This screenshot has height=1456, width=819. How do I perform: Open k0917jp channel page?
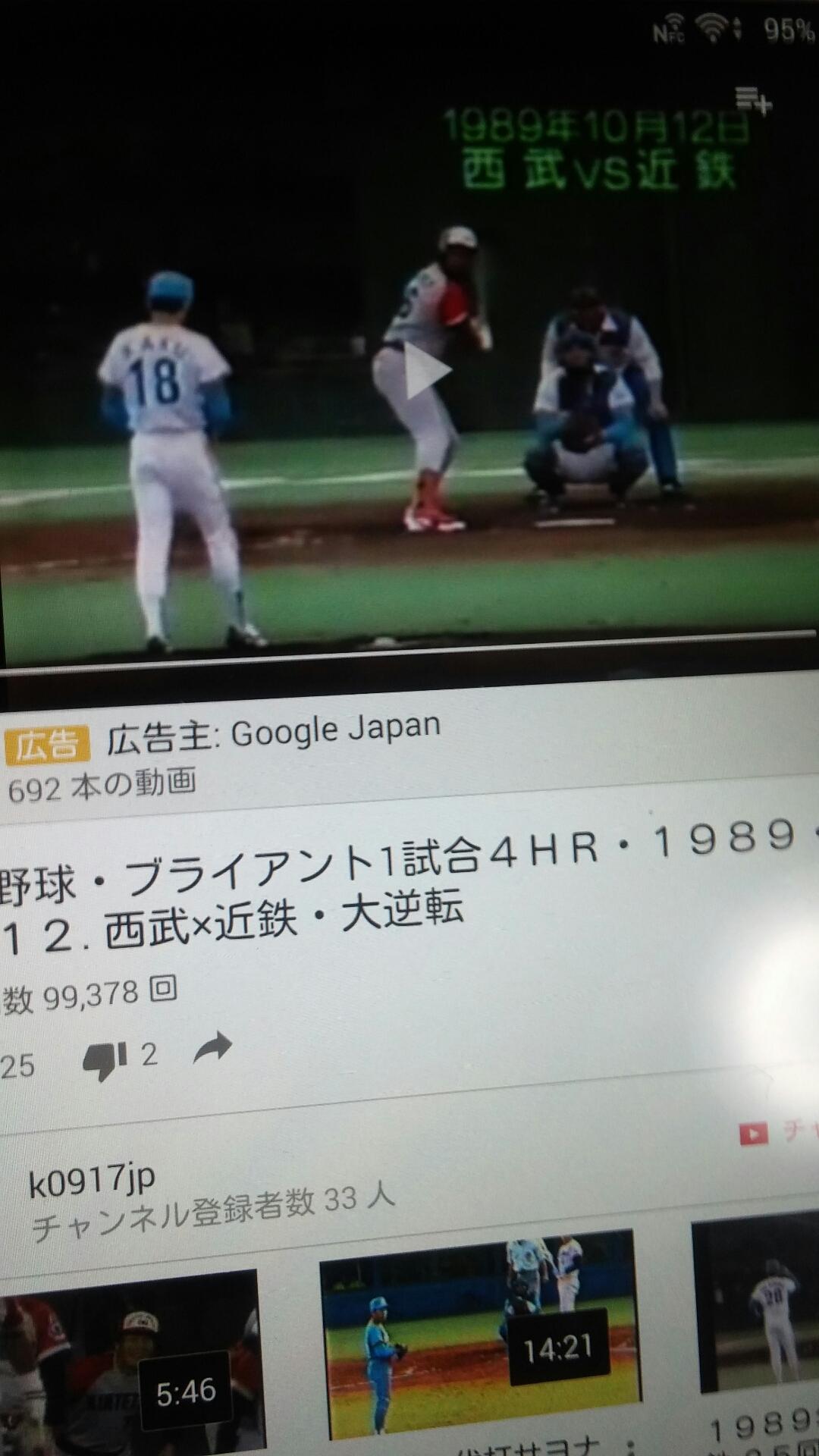[x=93, y=1180]
